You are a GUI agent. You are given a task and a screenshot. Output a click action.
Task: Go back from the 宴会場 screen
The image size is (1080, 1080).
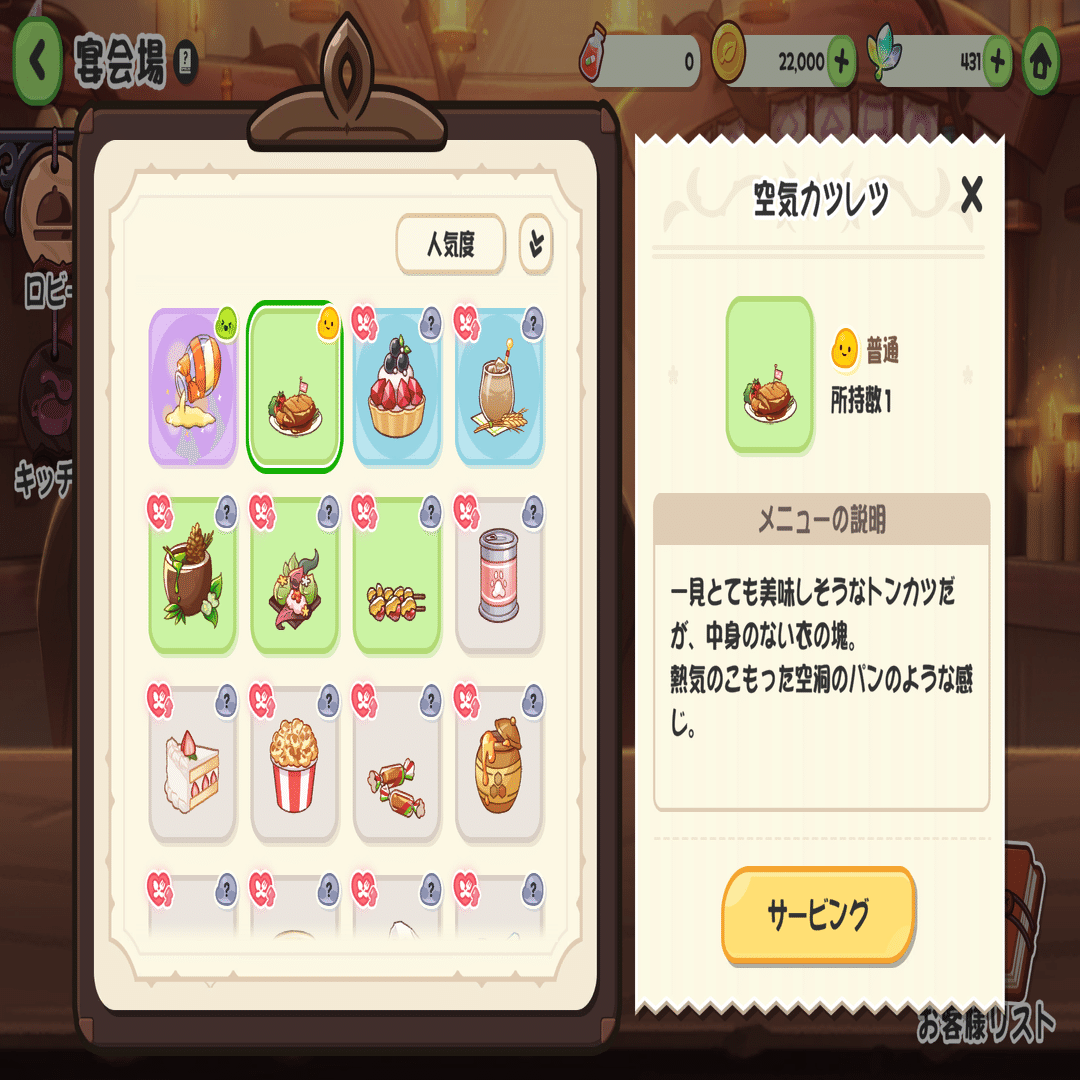coord(37,61)
